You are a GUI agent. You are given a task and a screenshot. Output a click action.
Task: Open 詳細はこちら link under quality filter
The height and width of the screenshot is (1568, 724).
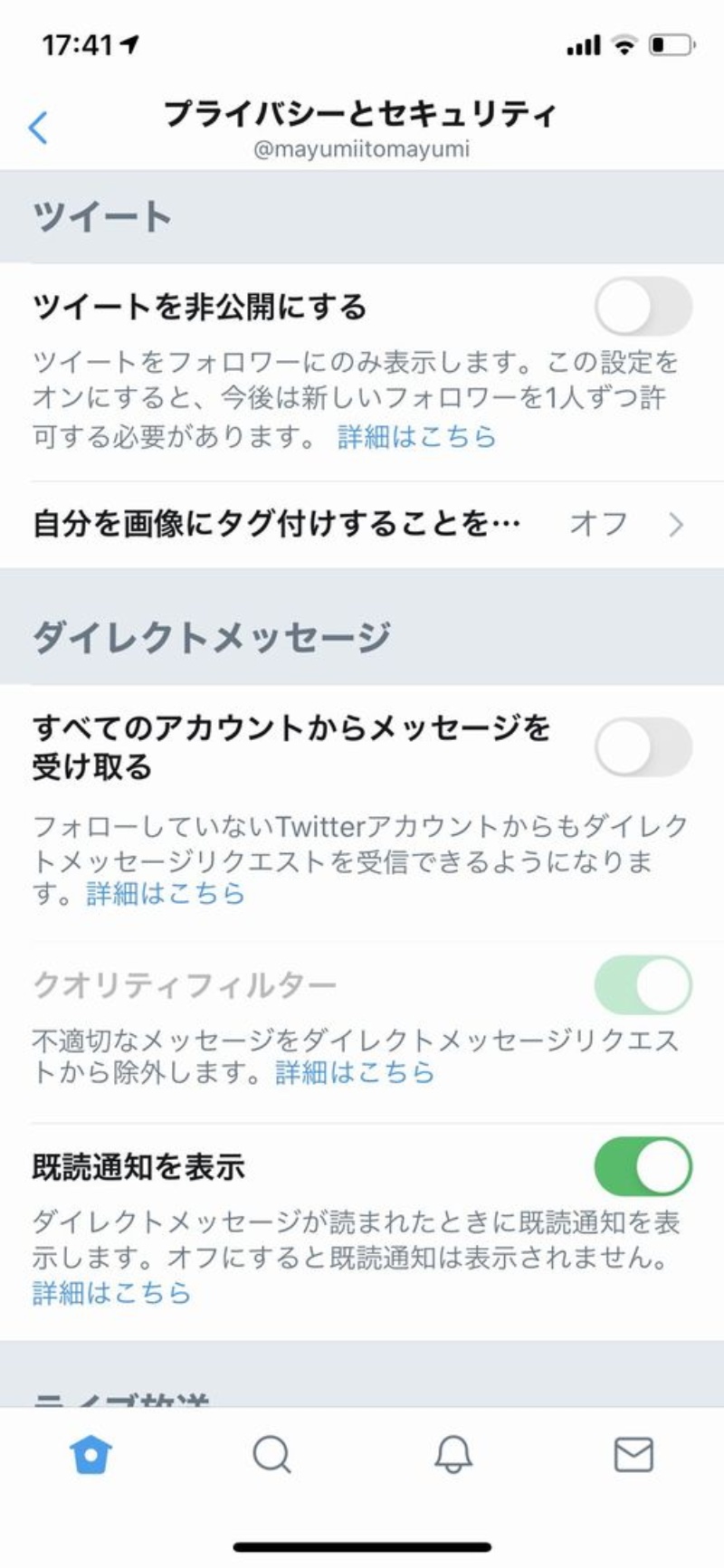click(355, 1073)
